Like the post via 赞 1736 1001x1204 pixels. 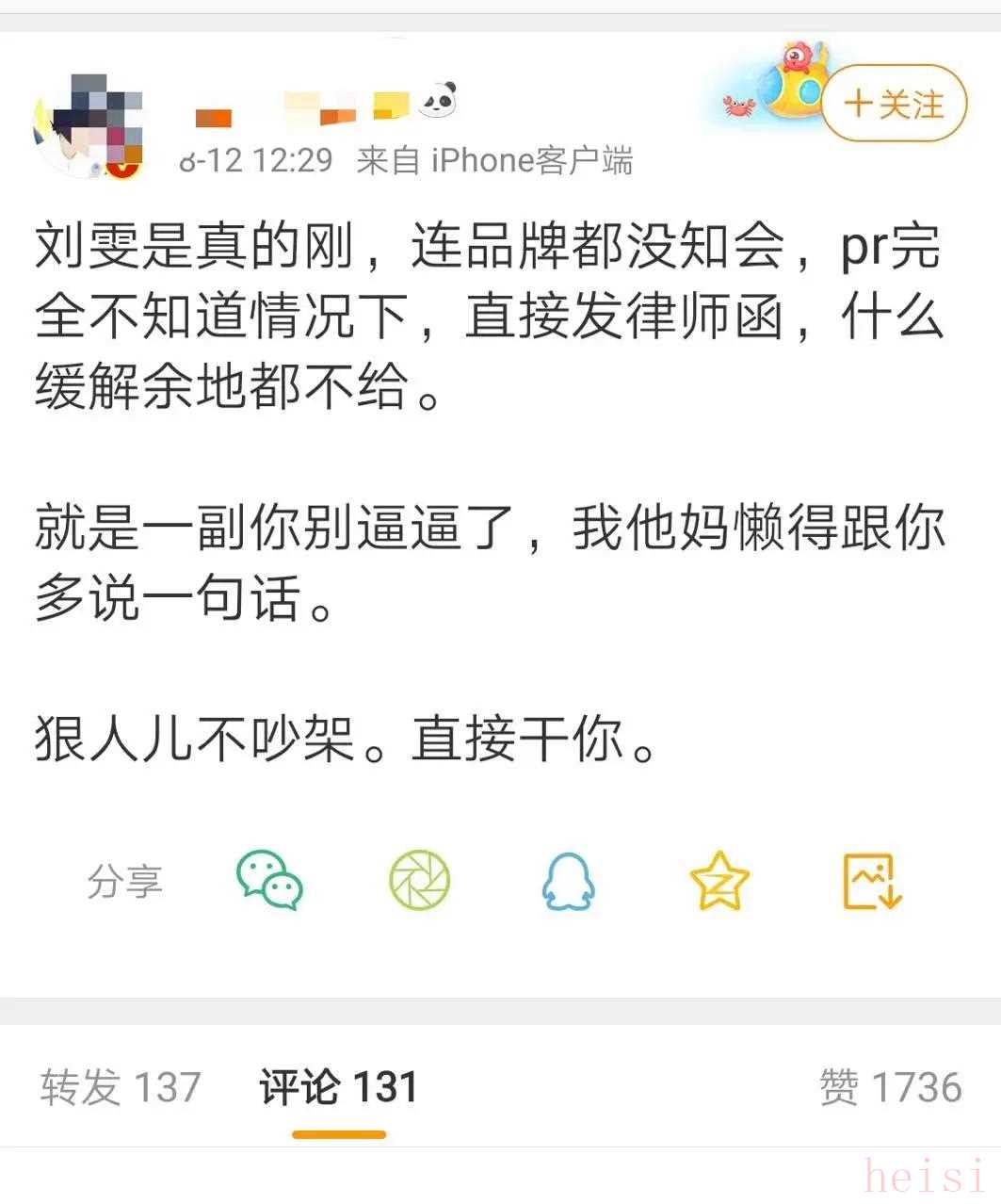click(x=890, y=1087)
